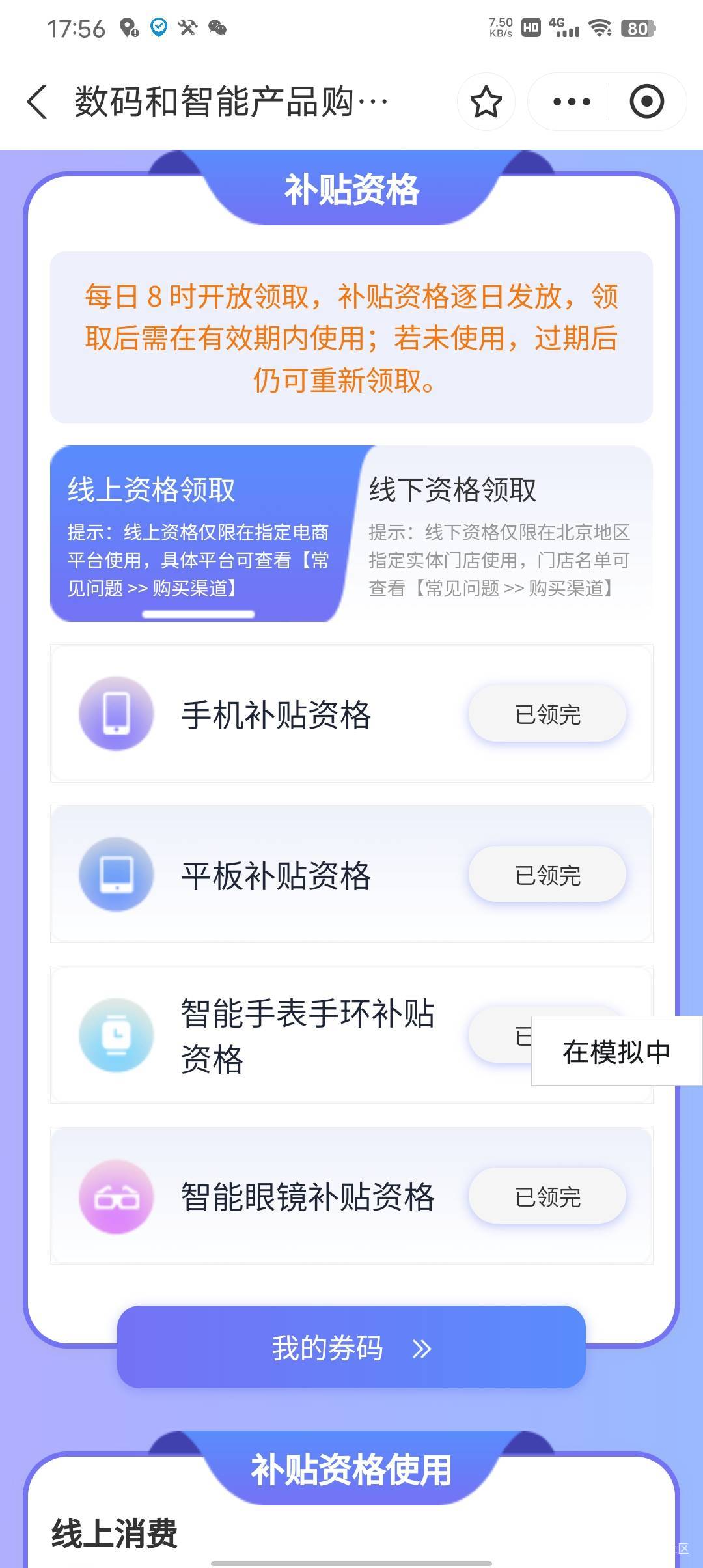Close the mini program via circle icon

click(646, 102)
